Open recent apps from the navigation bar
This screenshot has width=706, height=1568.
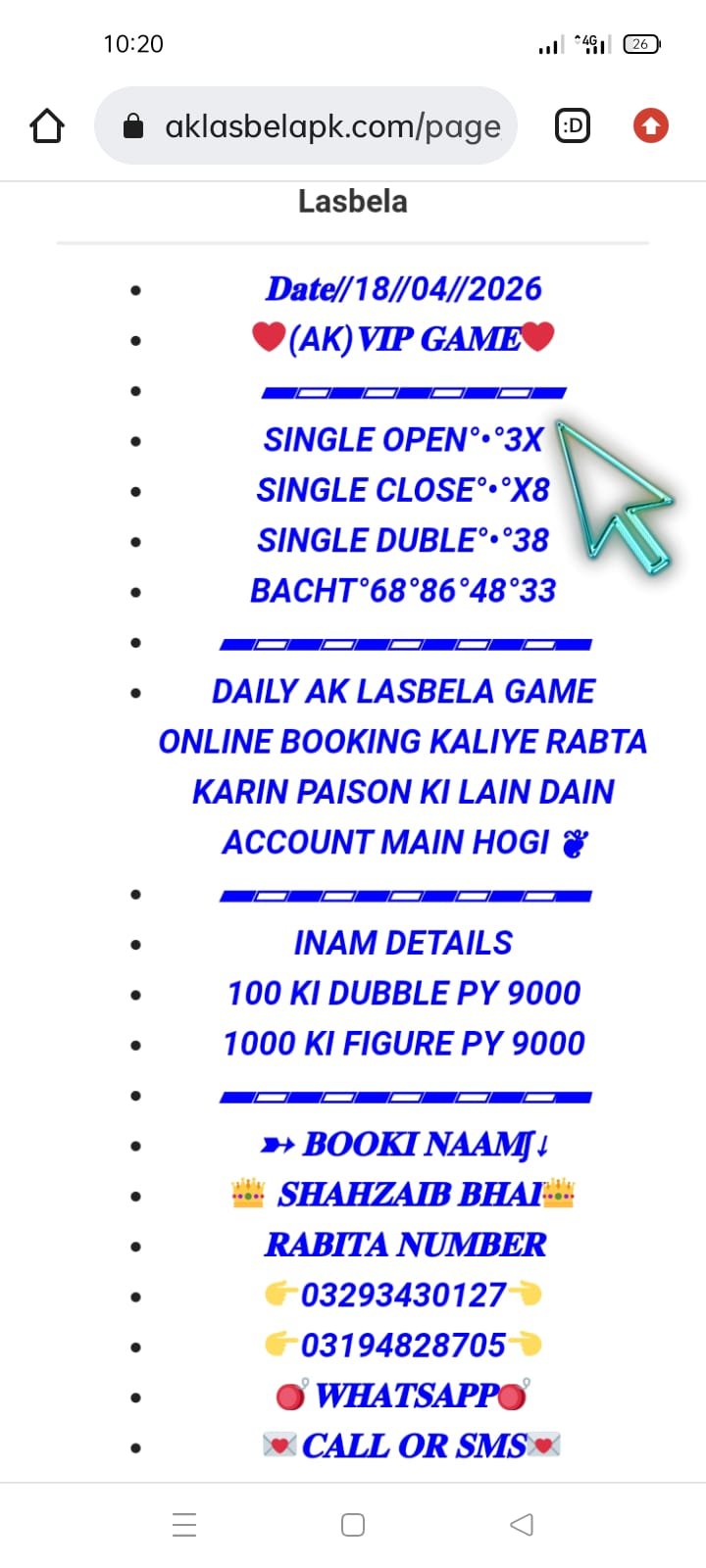(184, 1524)
